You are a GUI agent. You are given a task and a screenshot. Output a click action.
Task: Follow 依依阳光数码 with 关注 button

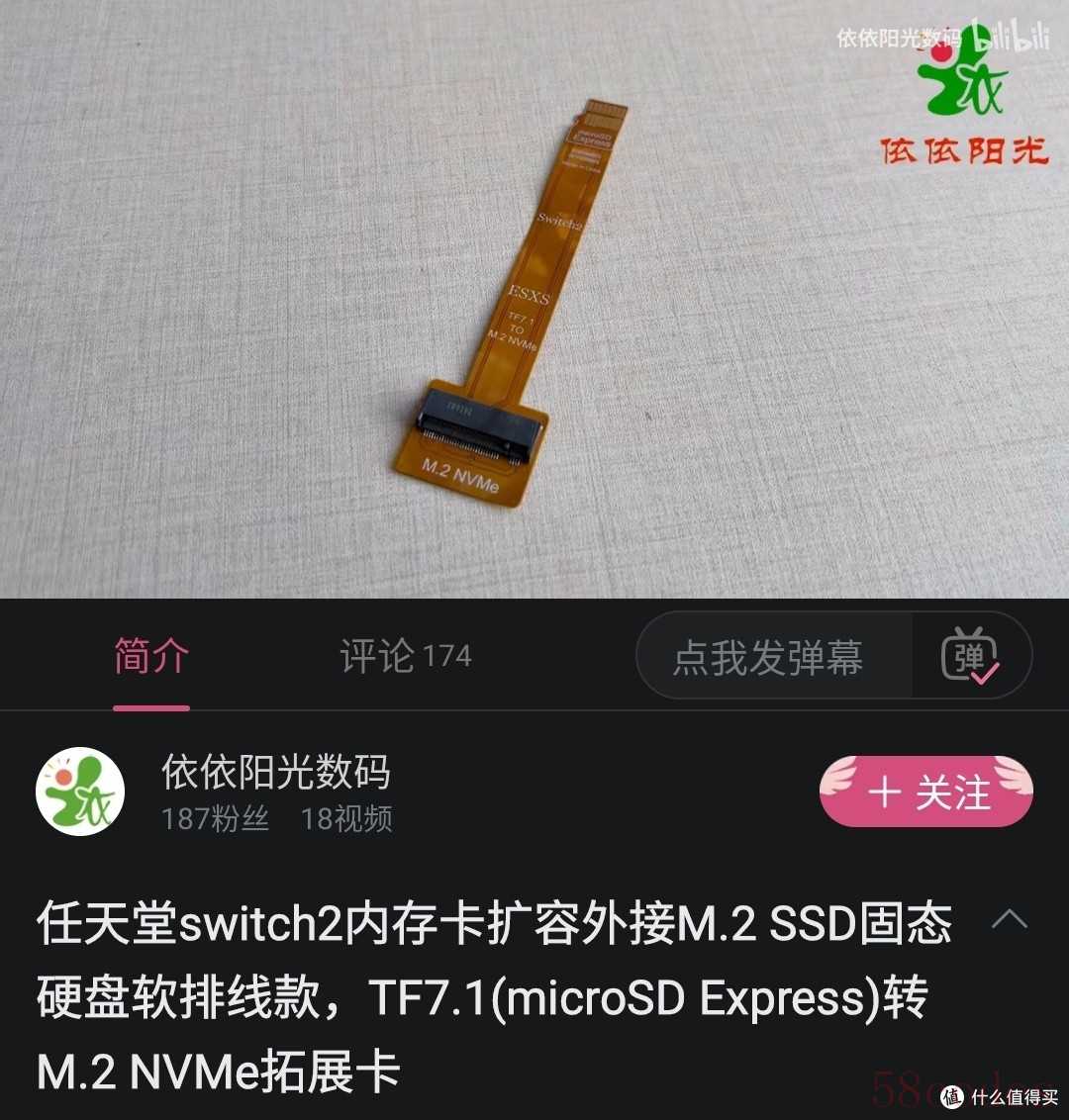tap(926, 793)
